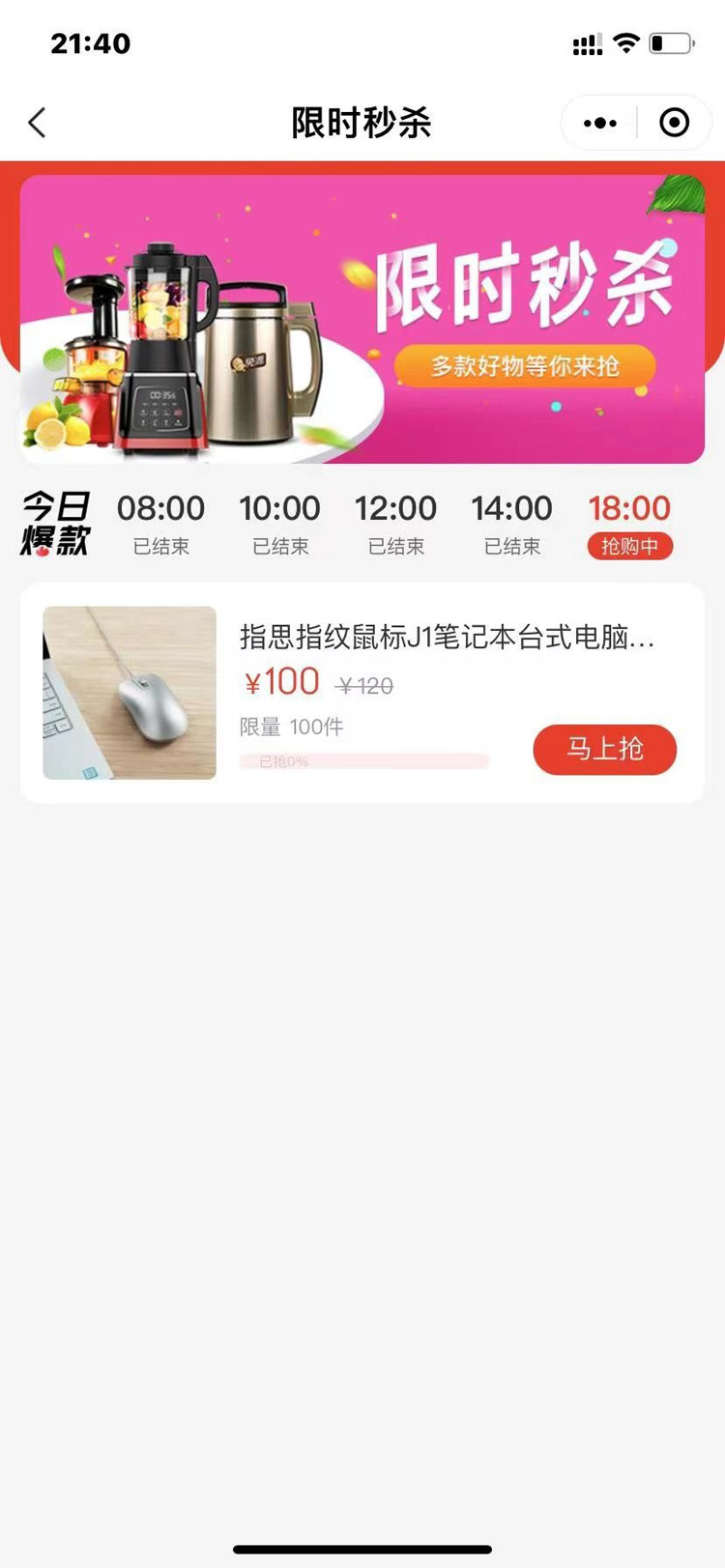Screen dimensions: 725x1568
Task: Select the 18:00 抢购中 session
Action: tap(629, 524)
